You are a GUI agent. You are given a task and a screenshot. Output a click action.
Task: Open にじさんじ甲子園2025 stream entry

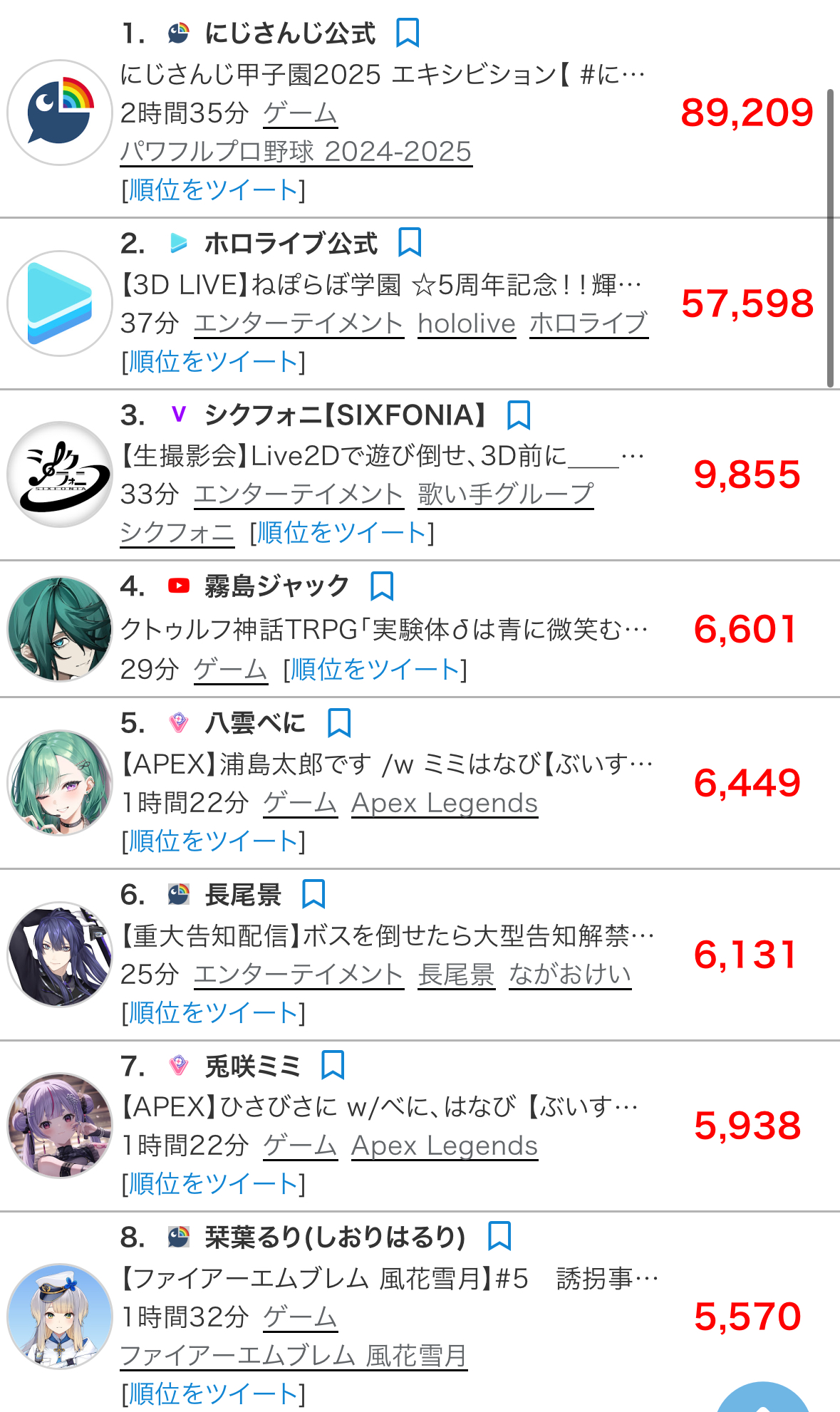point(383,74)
